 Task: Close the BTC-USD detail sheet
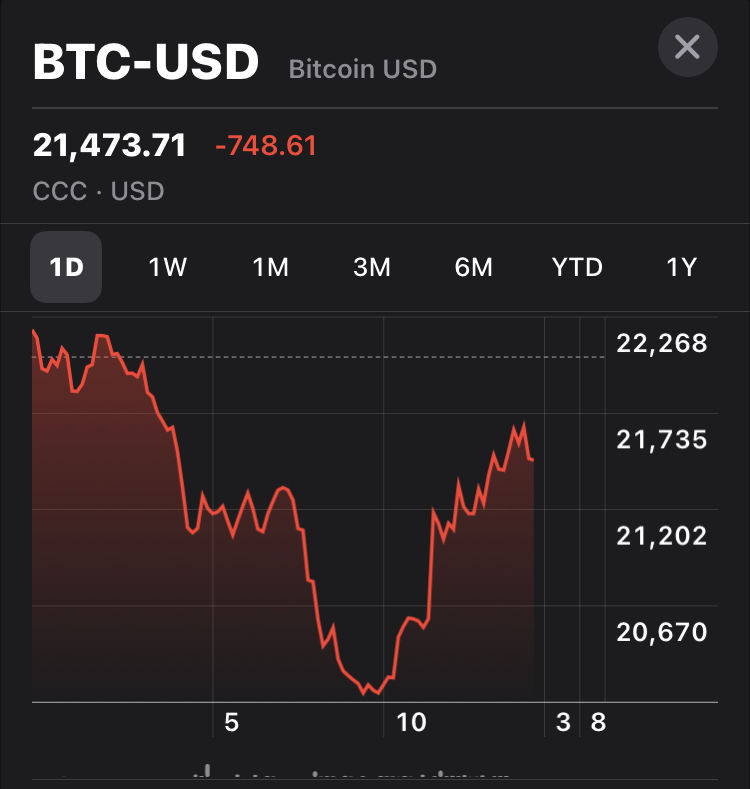(x=687, y=47)
